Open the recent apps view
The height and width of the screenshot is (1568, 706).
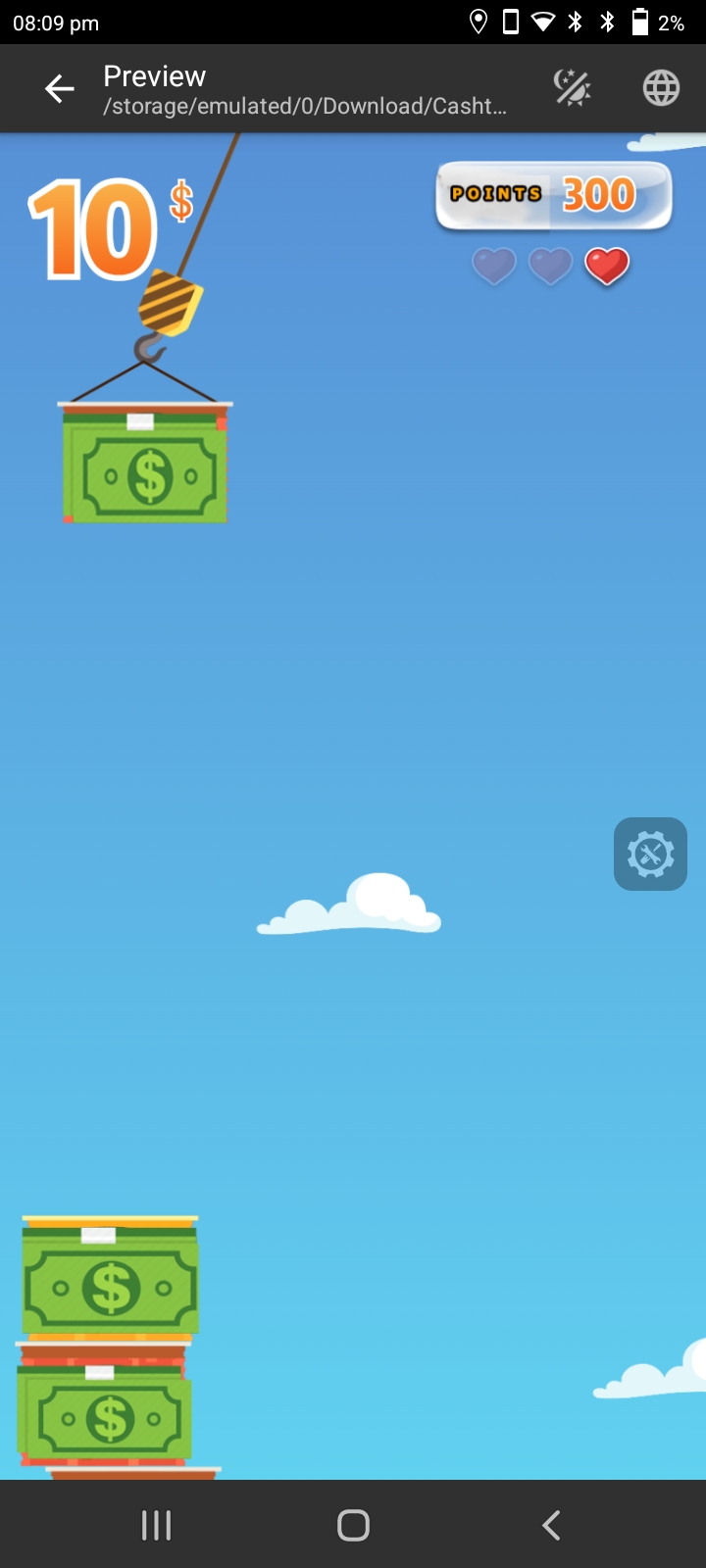(156, 1525)
